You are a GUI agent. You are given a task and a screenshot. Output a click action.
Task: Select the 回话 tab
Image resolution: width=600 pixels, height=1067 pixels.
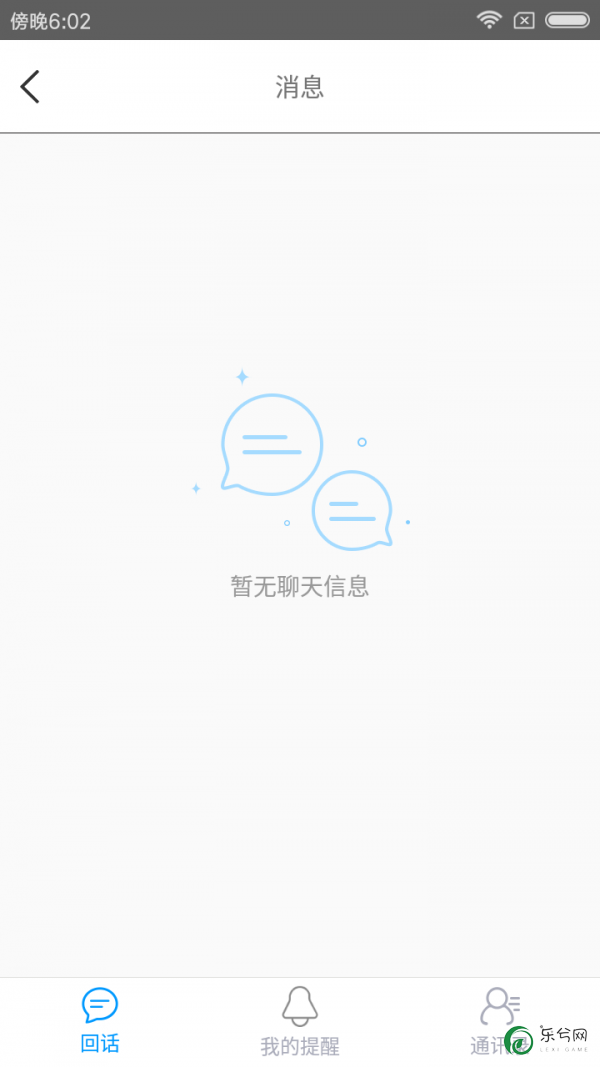(x=100, y=1021)
